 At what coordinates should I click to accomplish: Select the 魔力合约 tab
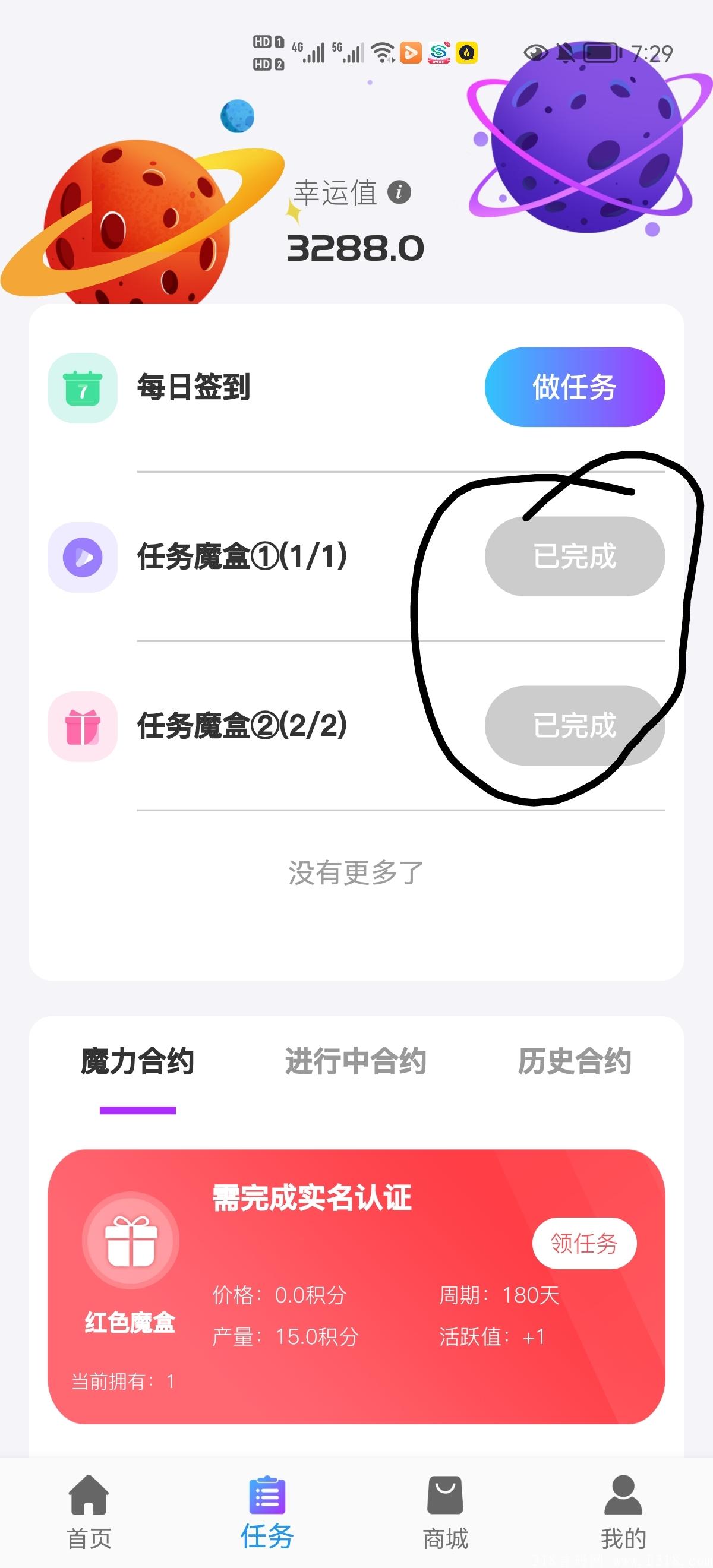point(138,1062)
